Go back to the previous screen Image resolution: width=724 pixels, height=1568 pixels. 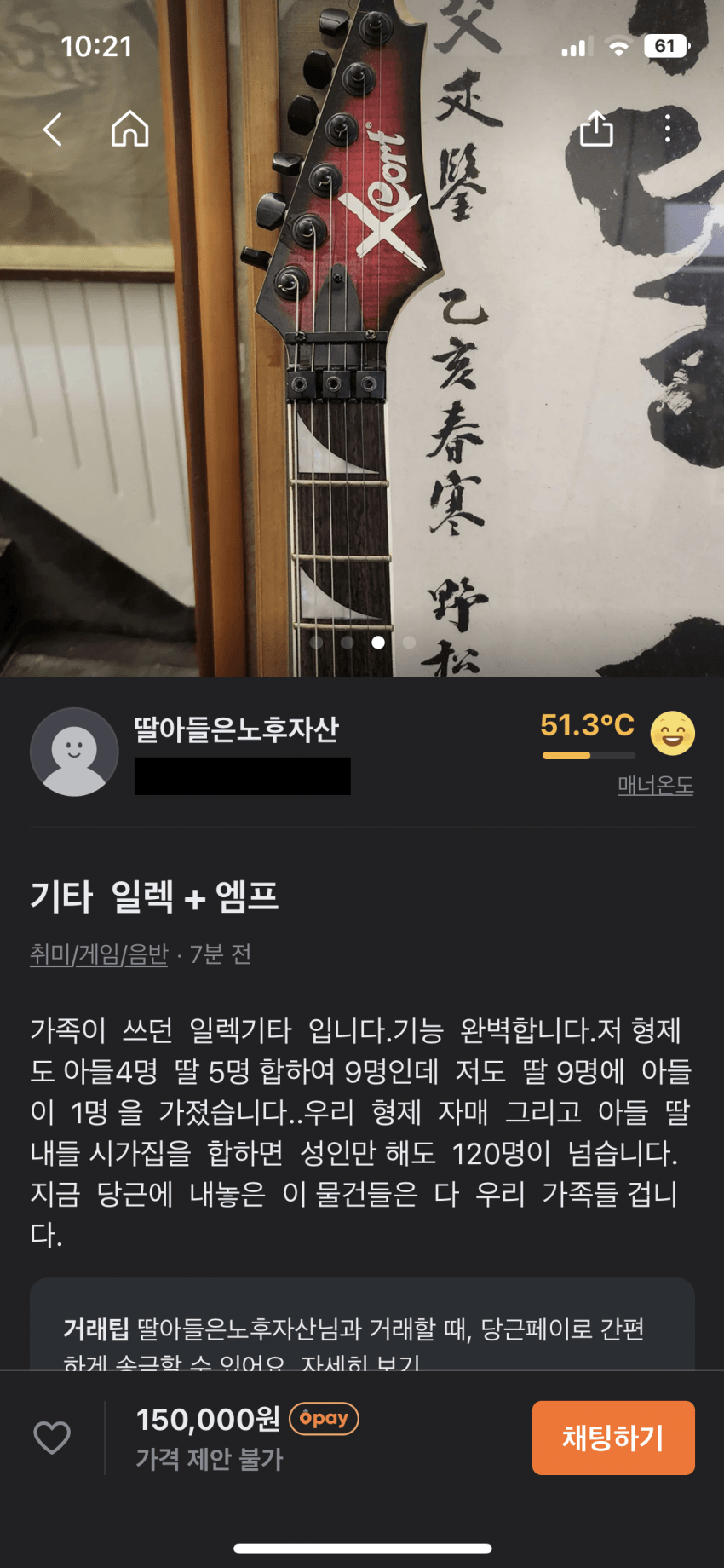pos(53,130)
